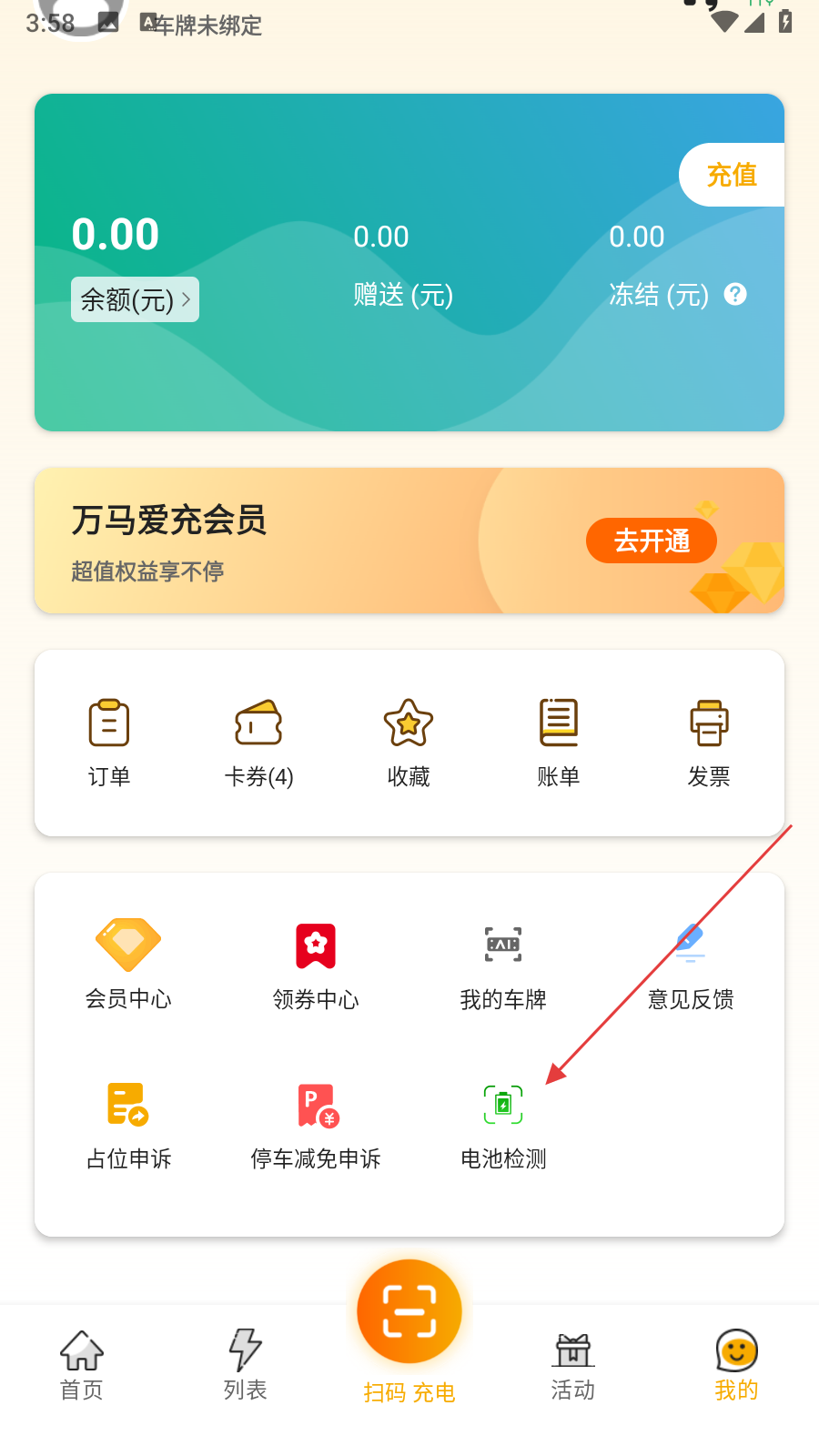Go to 会员中心 member center
This screenshot has height=1456, width=819.
(x=128, y=965)
